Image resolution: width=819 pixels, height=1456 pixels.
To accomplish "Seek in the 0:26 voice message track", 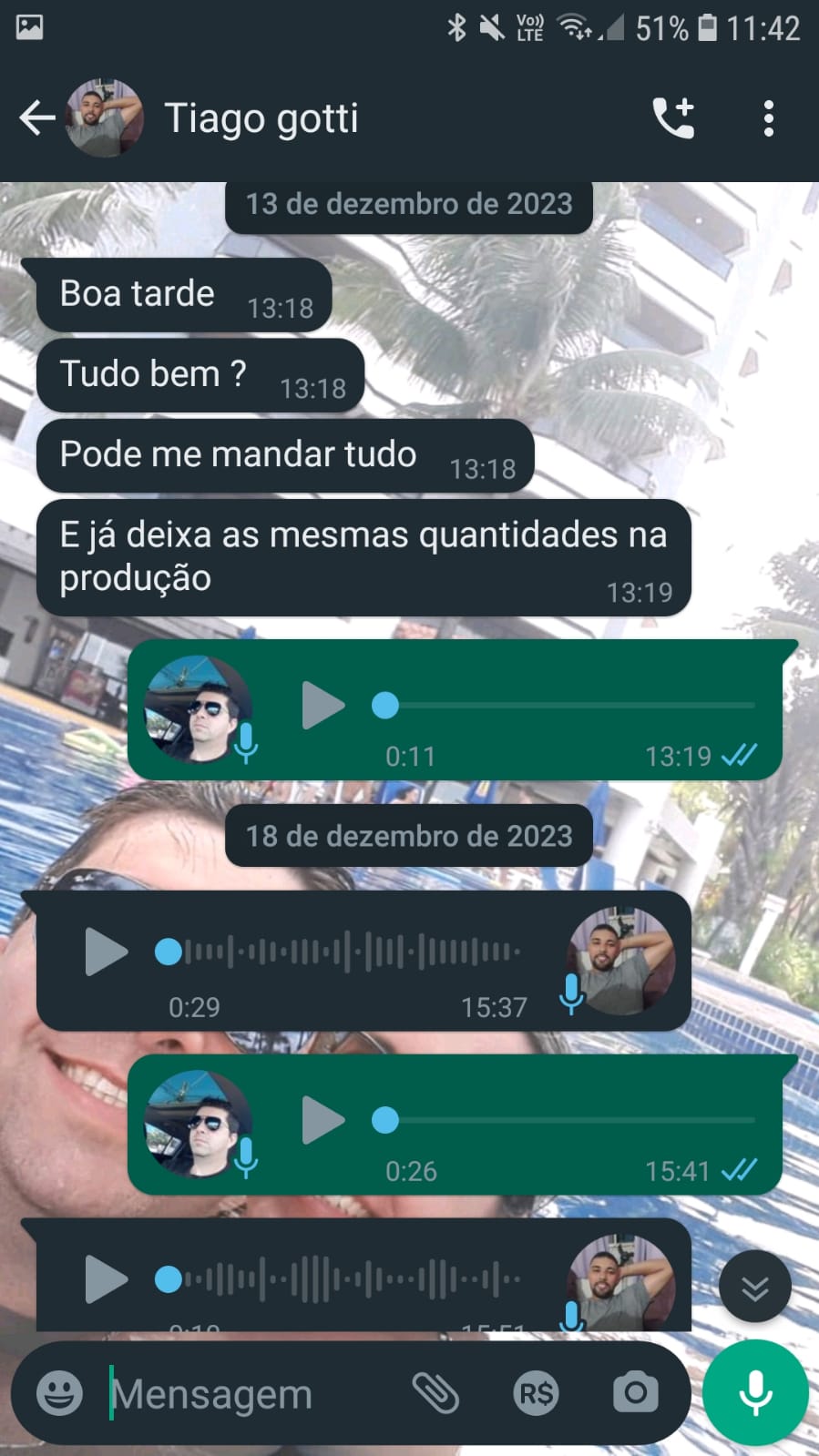I will click(x=565, y=1120).
